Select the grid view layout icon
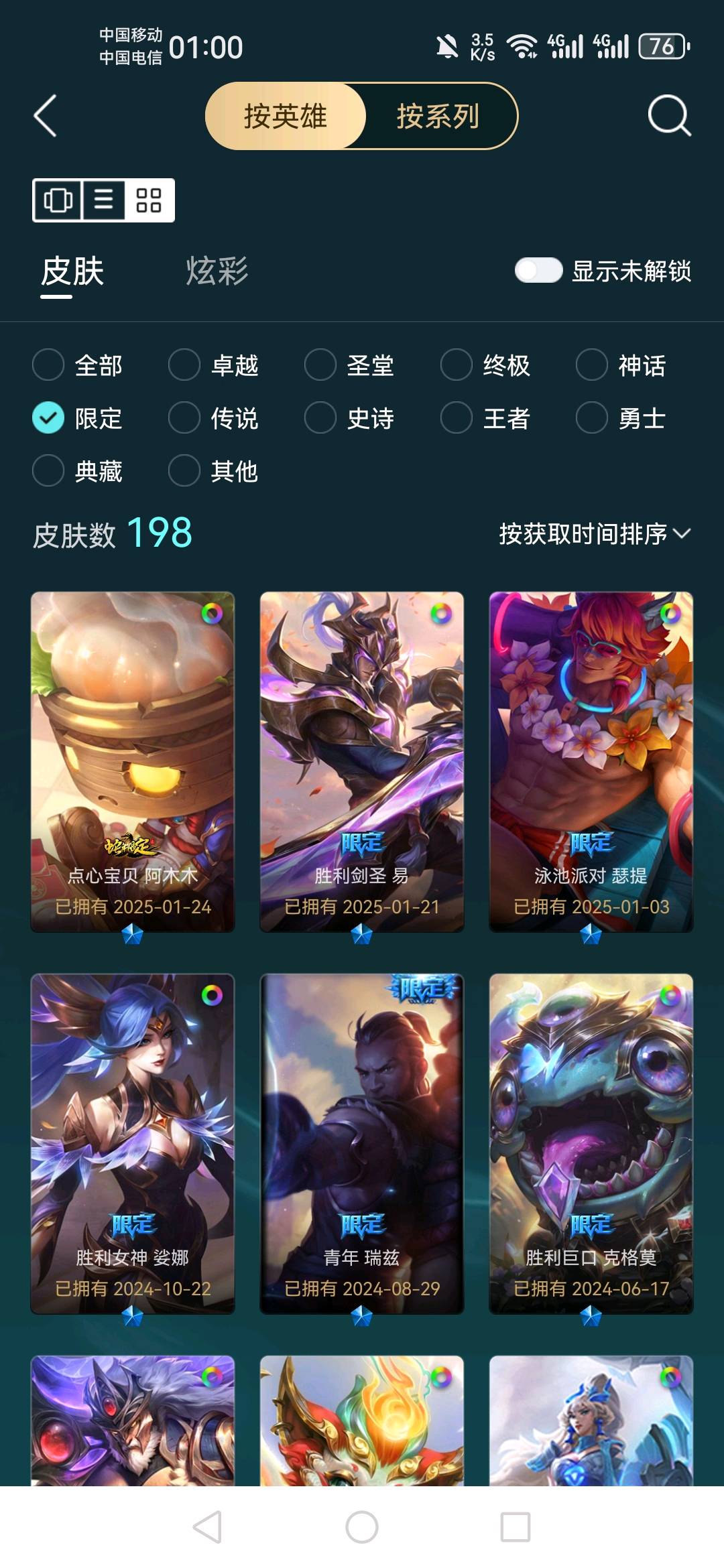The width and height of the screenshot is (724, 1568). tap(149, 200)
